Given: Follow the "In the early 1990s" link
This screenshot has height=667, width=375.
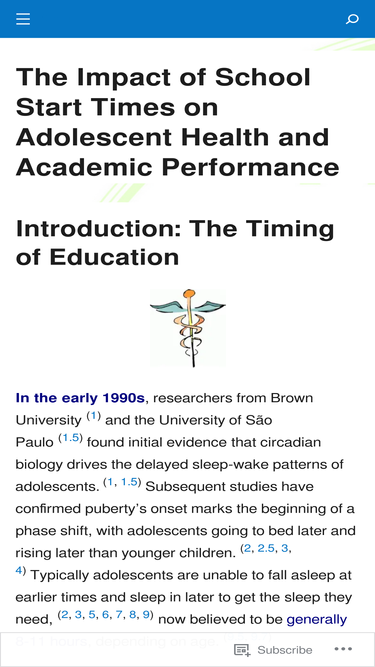Looking at the screenshot, I should pyautogui.click(x=80, y=398).
